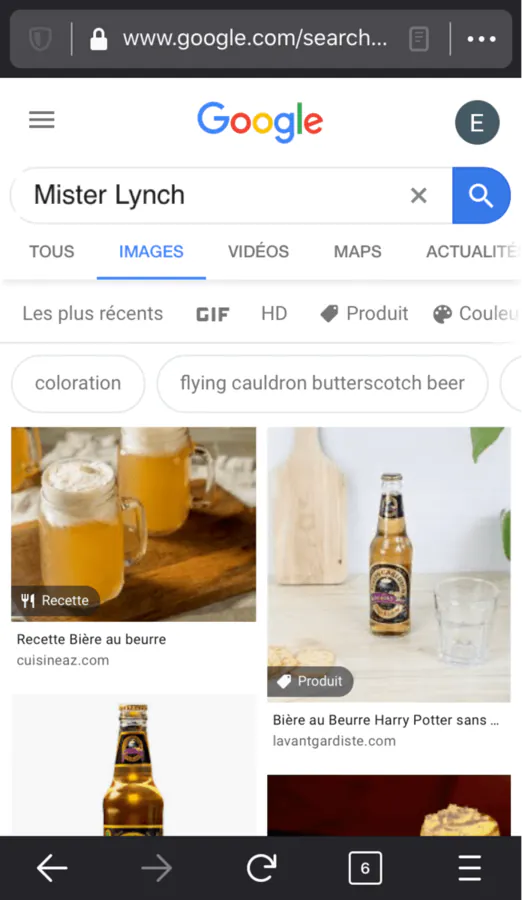Enable reader view in address bar

click(419, 39)
